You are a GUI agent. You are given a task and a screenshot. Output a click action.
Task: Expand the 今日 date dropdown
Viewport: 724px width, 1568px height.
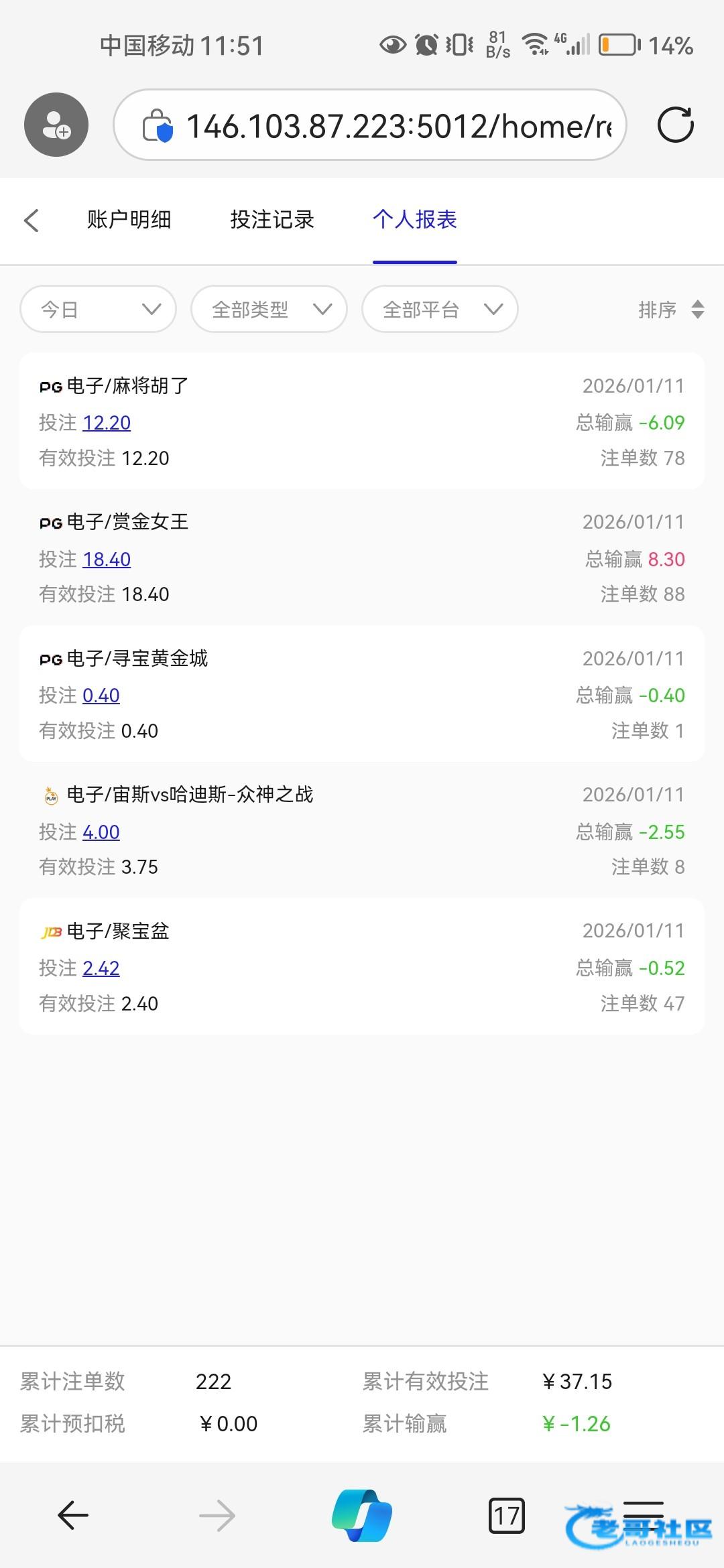98,309
